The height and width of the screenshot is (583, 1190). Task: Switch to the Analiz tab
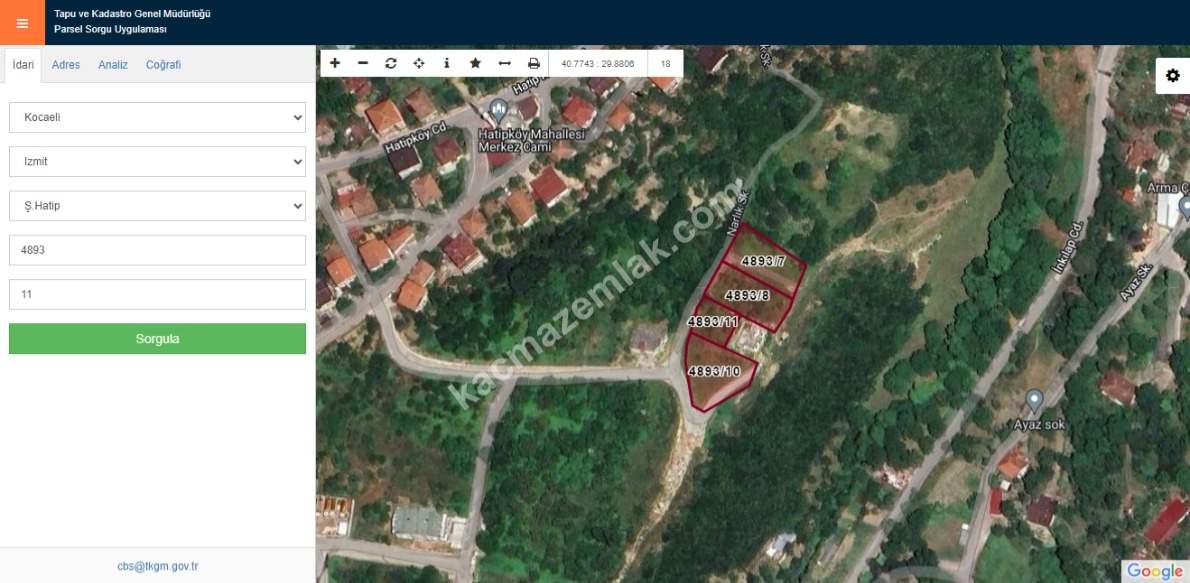point(113,65)
